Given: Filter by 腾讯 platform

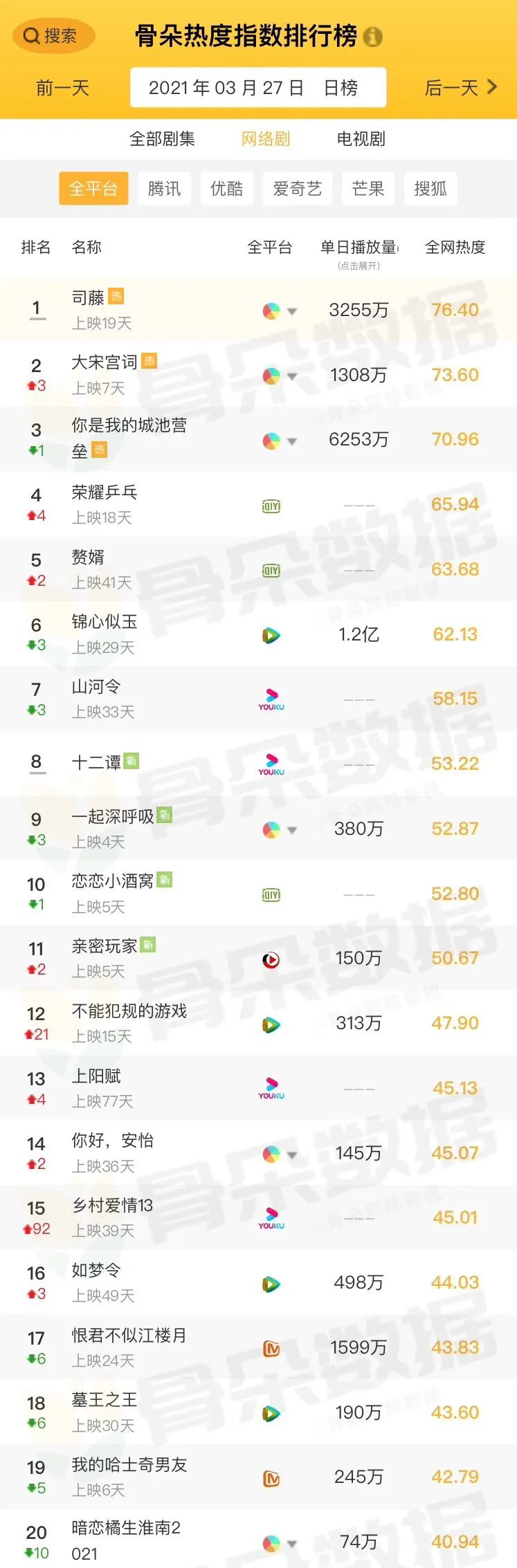Looking at the screenshot, I should pyautogui.click(x=164, y=189).
